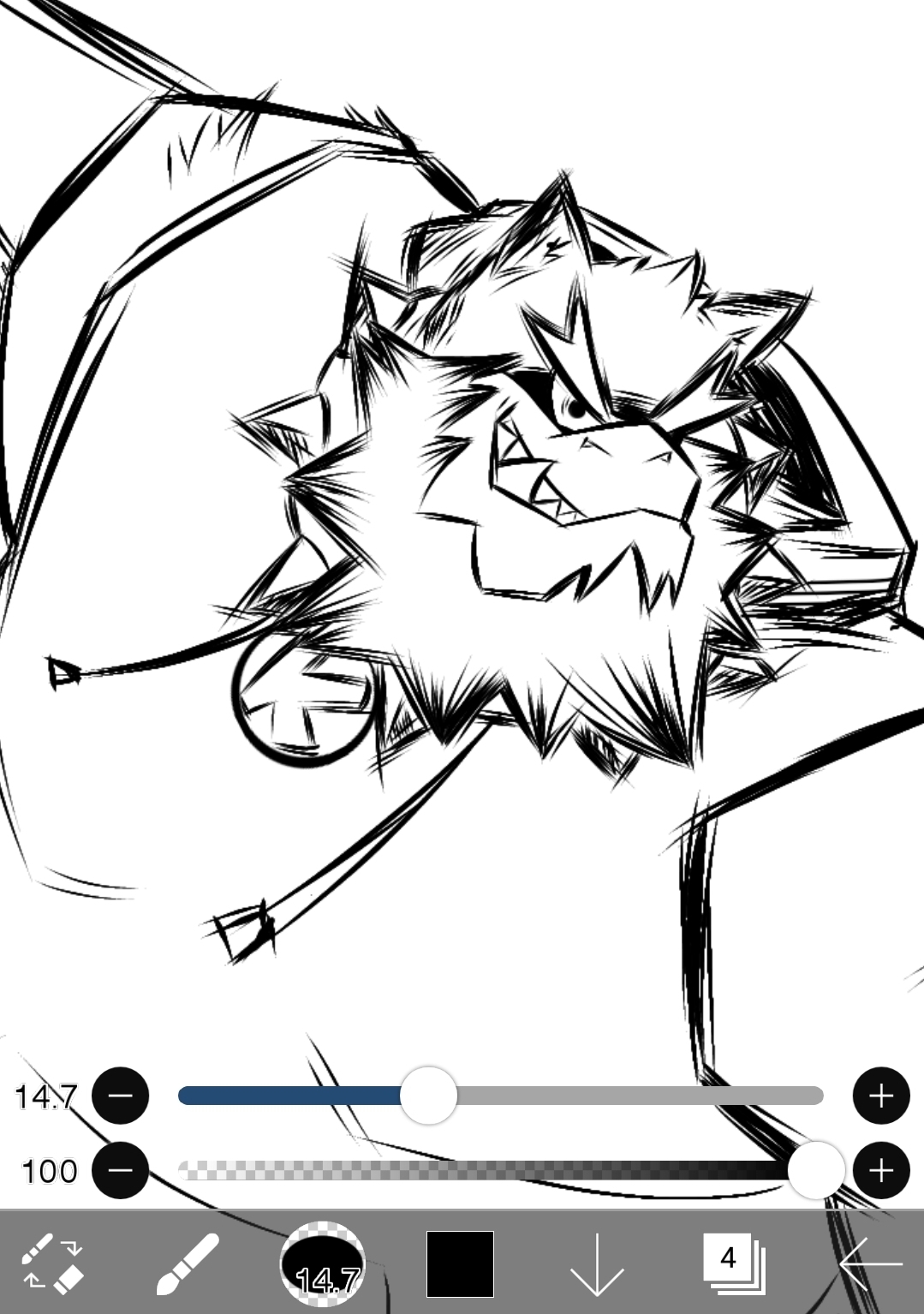Open brush settings showing 14.7

(323, 1264)
